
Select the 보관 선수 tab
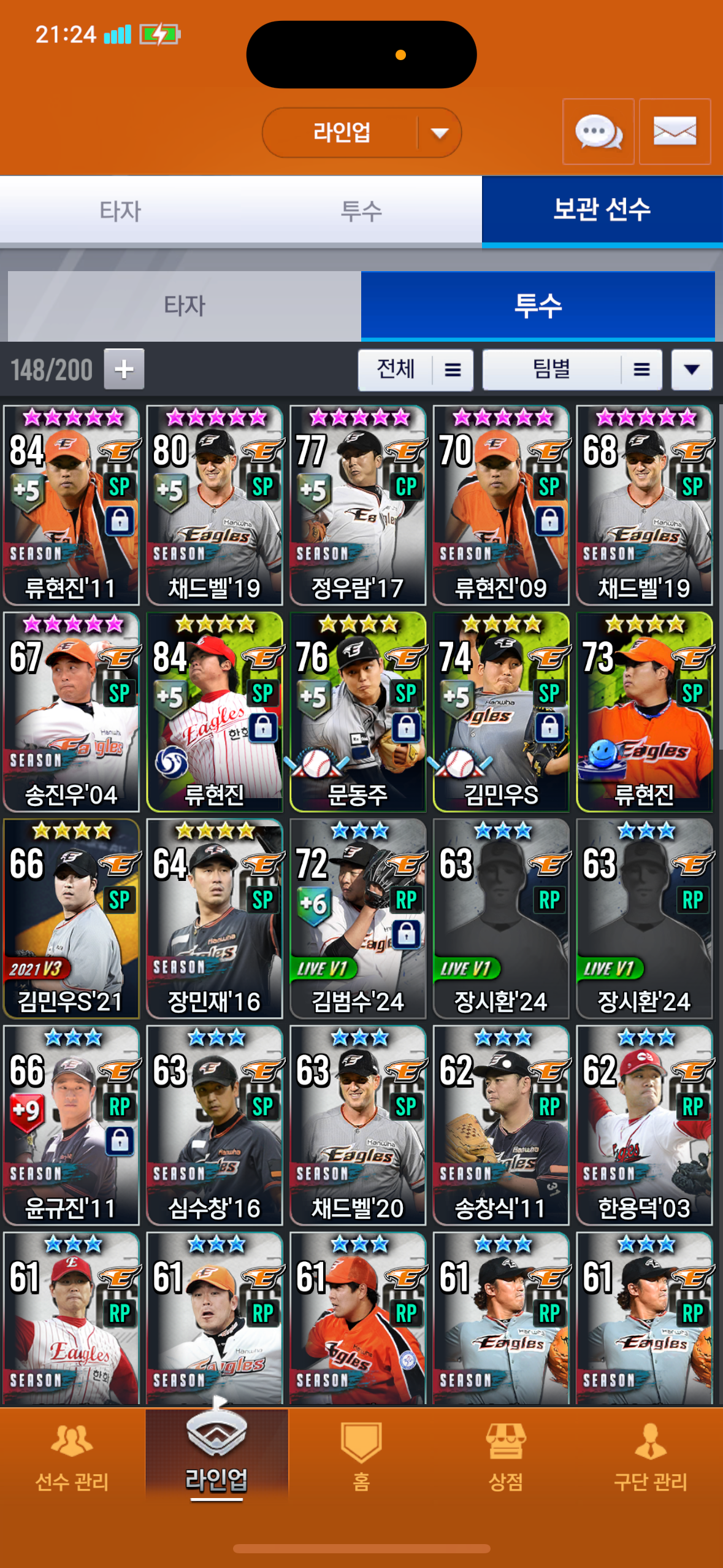click(602, 210)
